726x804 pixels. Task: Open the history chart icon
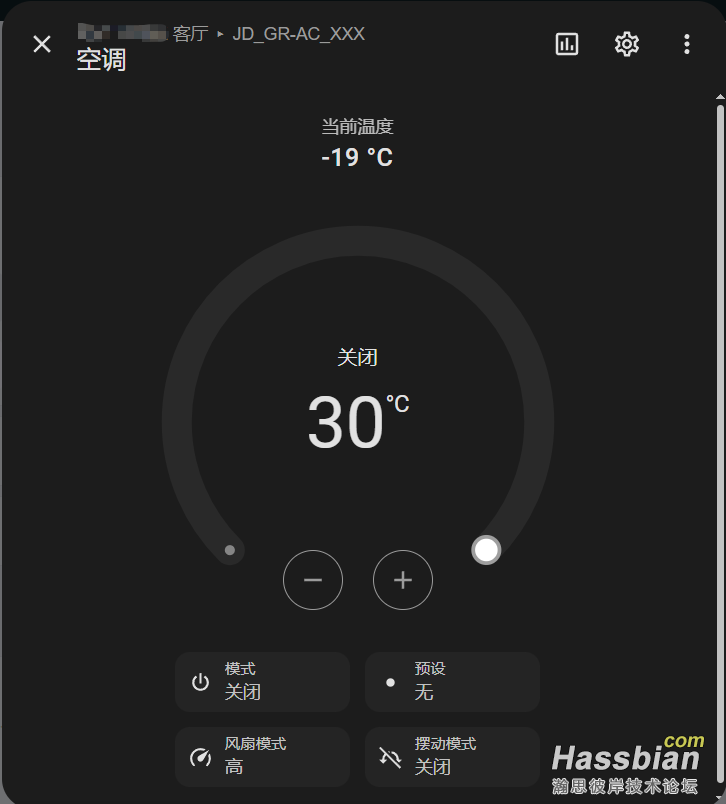click(x=567, y=44)
